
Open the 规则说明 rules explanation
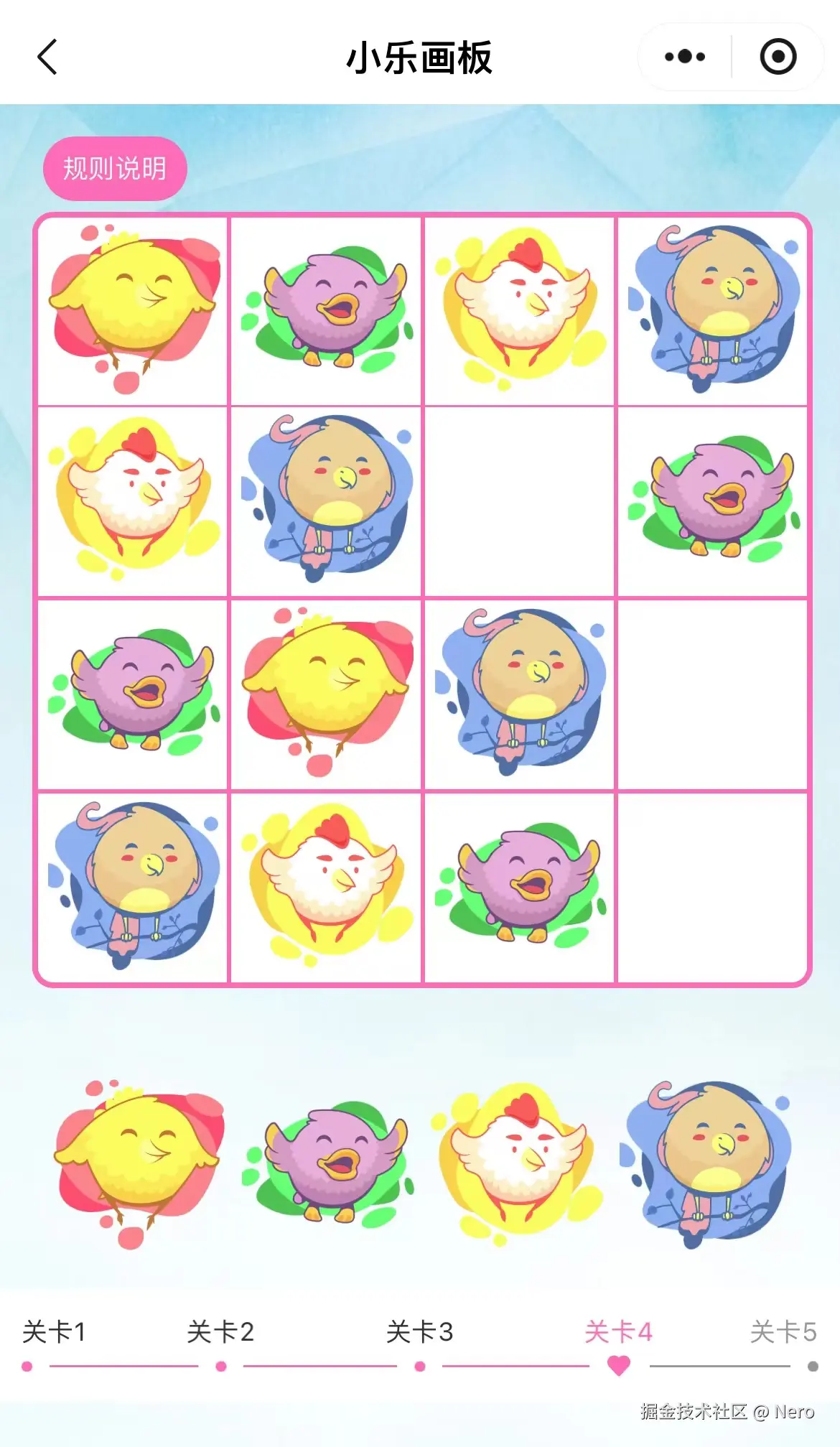coord(115,169)
